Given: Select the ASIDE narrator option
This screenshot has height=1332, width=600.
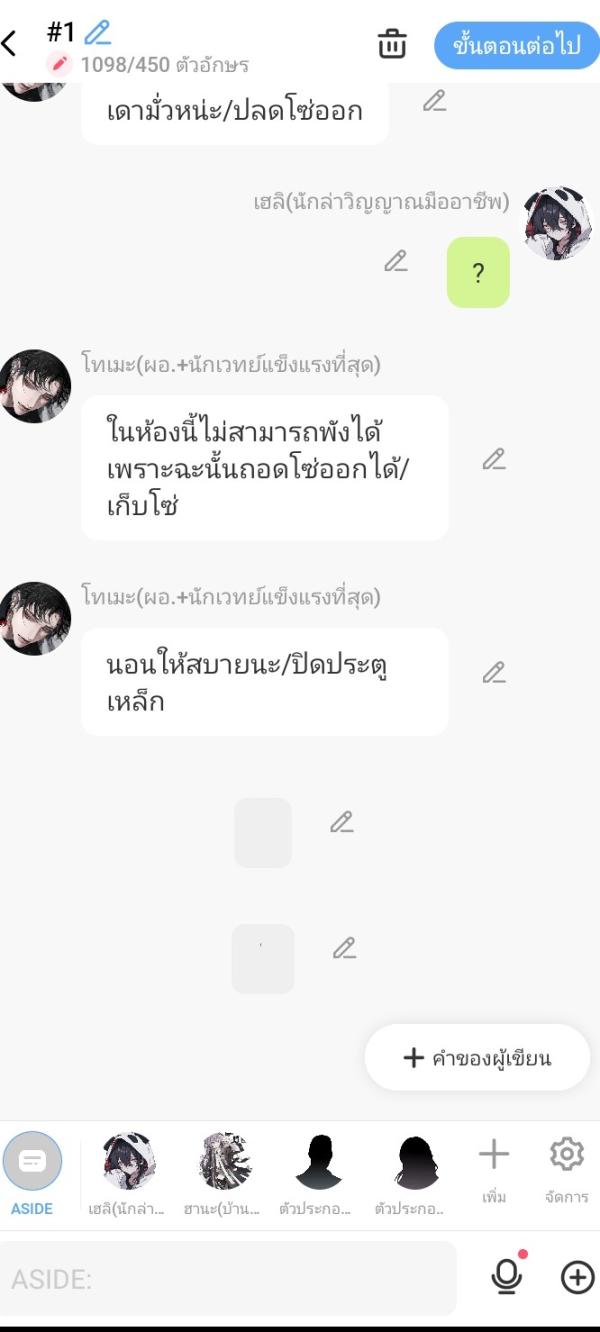Looking at the screenshot, I should (x=32, y=1171).
